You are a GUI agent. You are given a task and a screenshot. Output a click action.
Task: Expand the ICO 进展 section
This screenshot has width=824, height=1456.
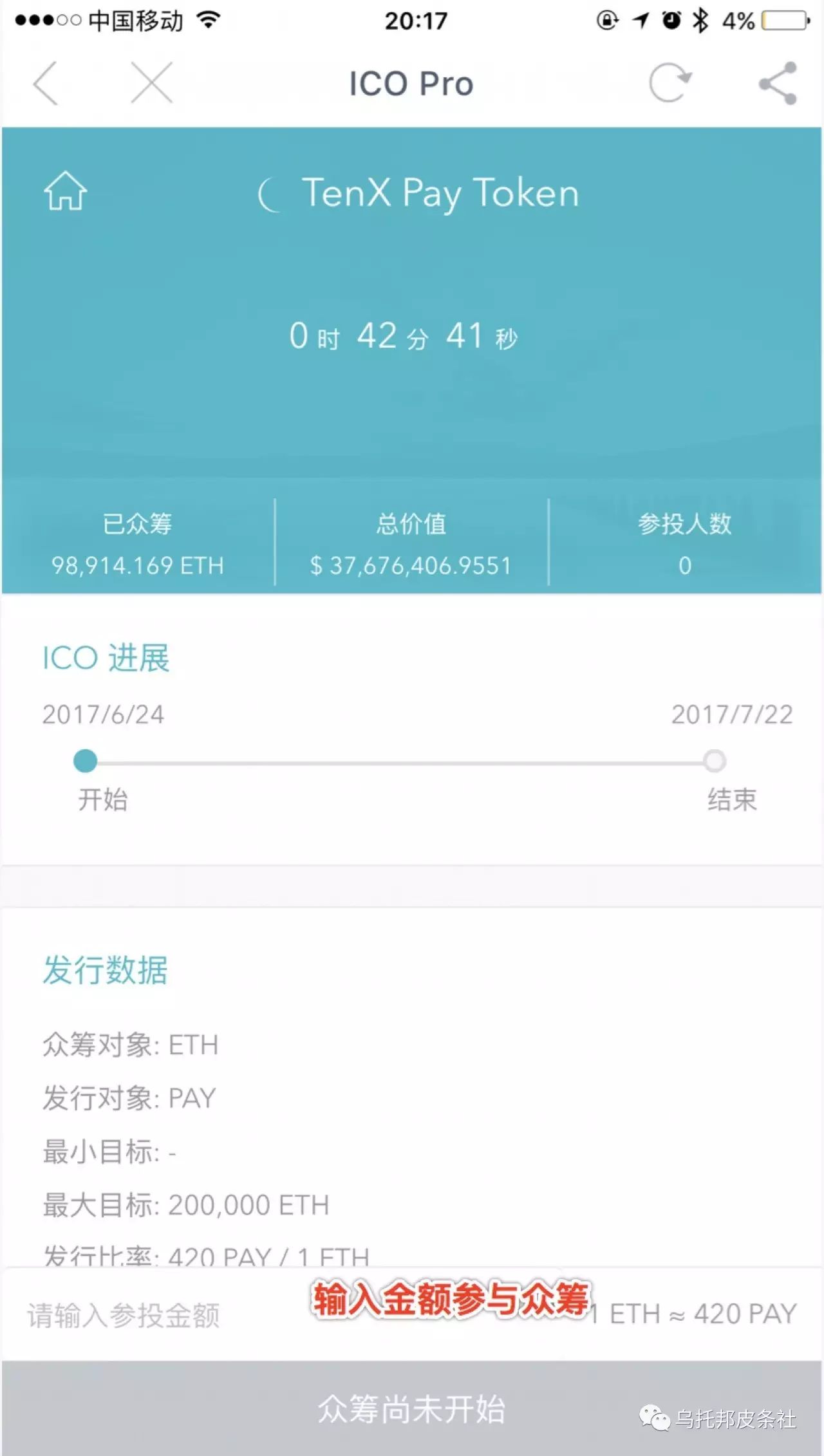tap(106, 657)
